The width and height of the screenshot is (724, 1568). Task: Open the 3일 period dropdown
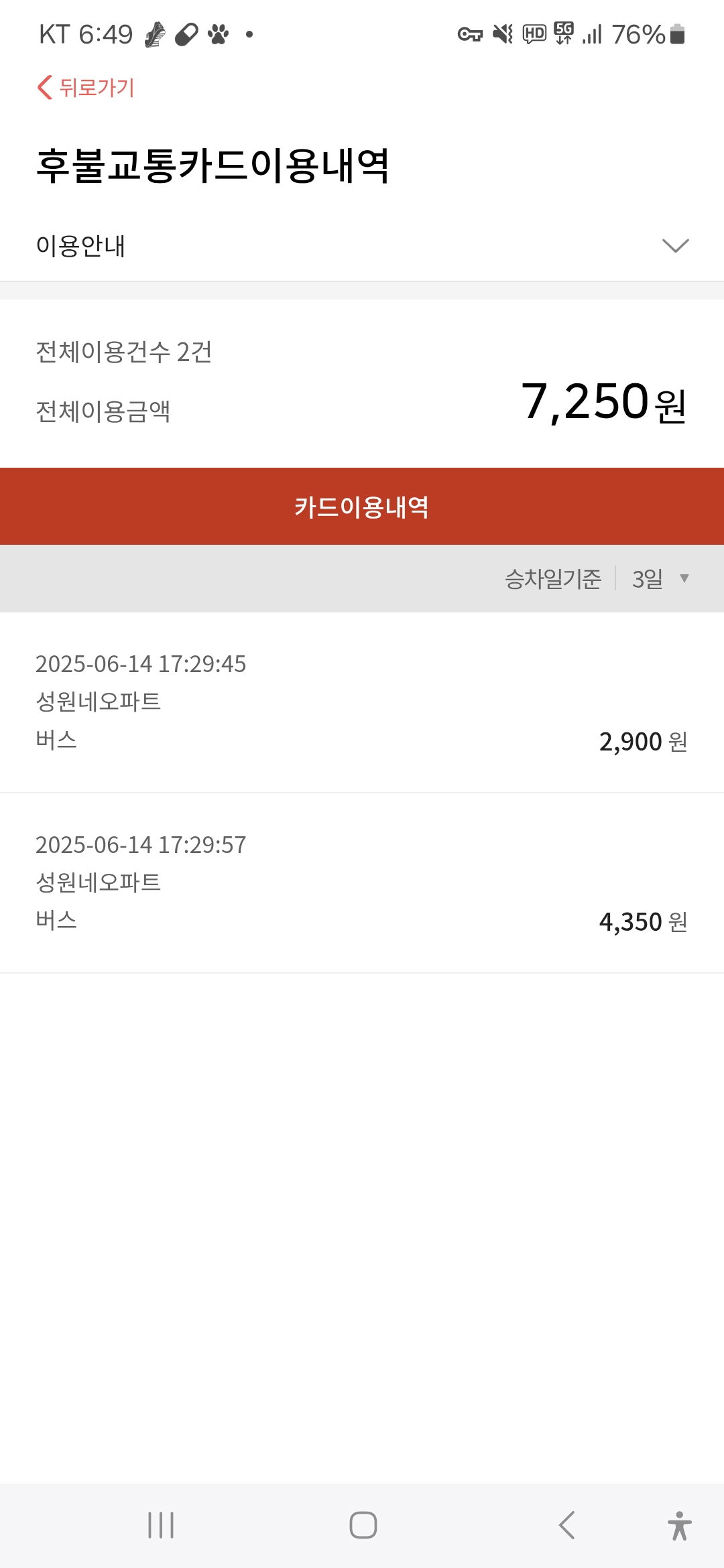point(660,578)
